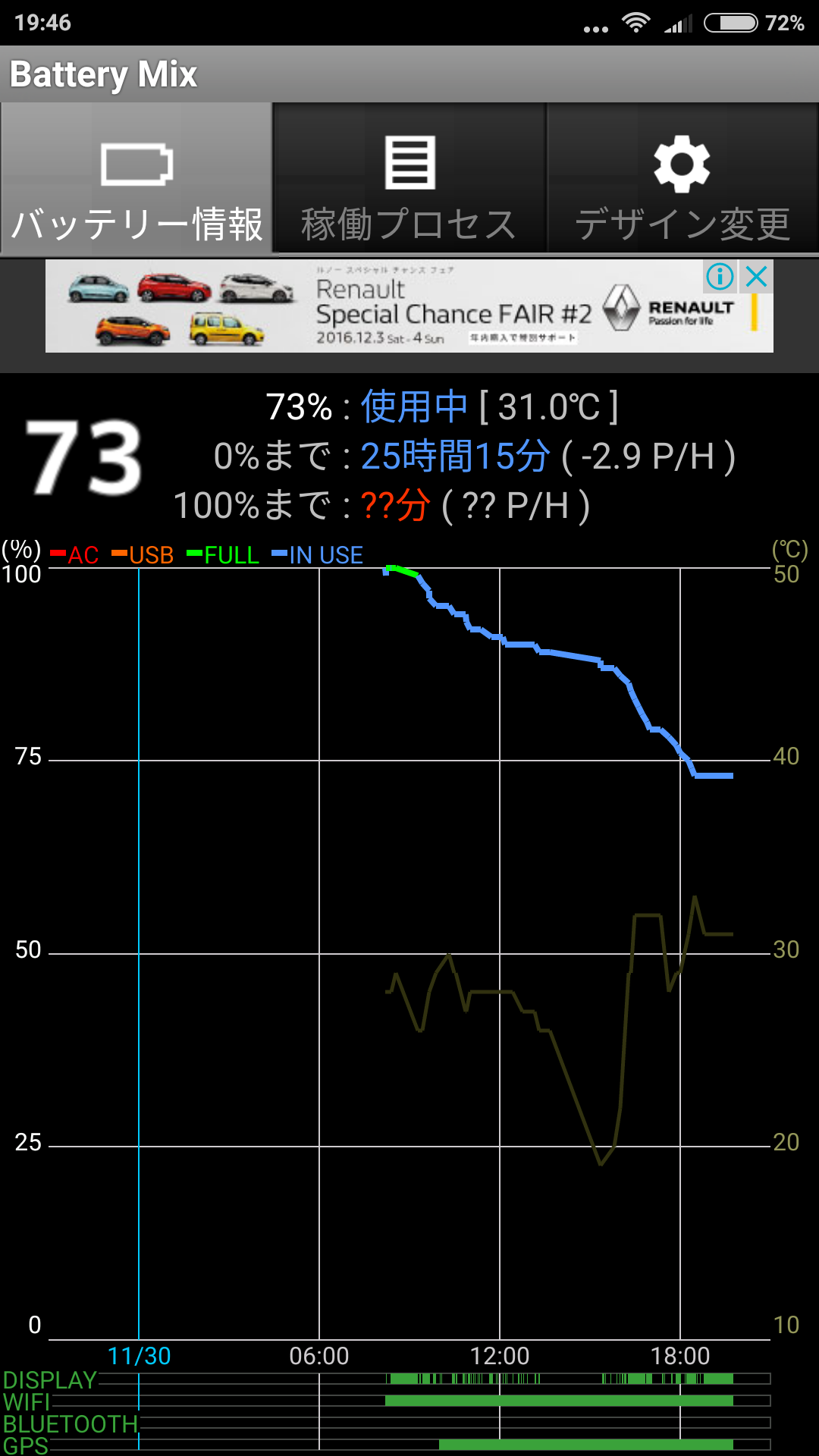Switch to the 稼働プロセス tab

point(409,179)
